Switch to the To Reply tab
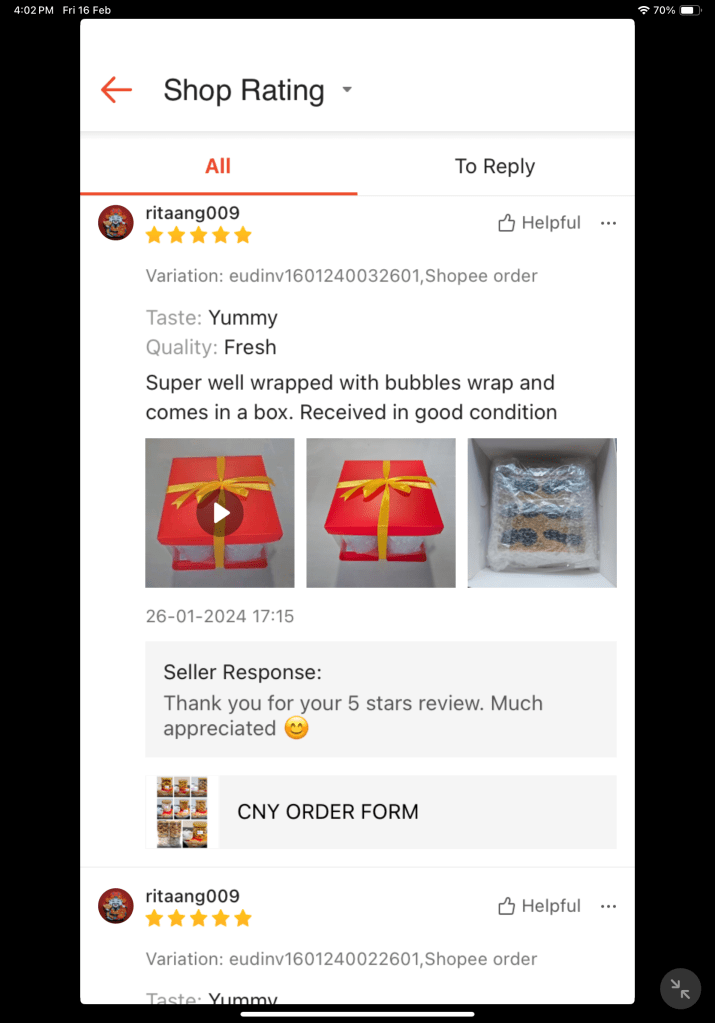Viewport: 715px width, 1023px height. tap(495, 166)
